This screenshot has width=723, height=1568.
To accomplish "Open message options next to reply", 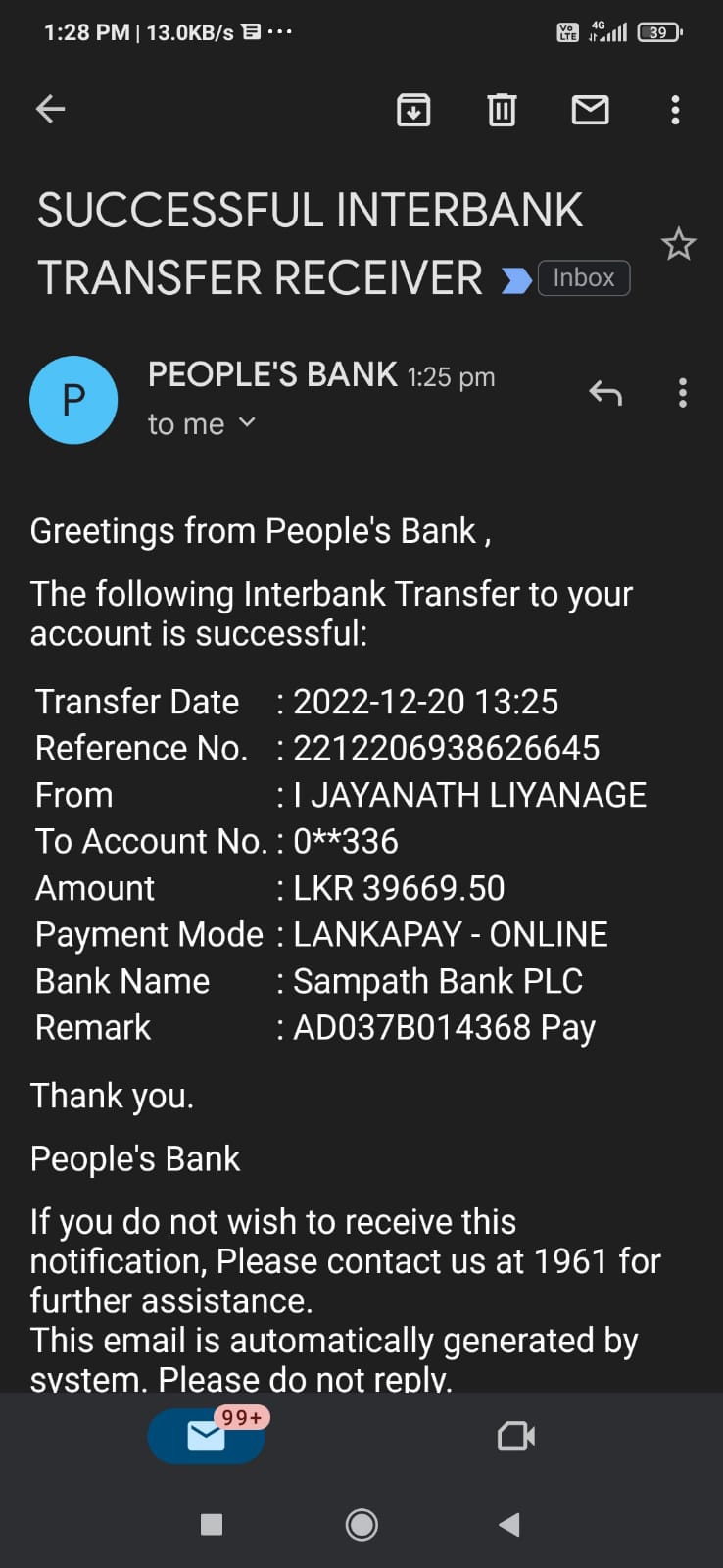I will pos(683,393).
